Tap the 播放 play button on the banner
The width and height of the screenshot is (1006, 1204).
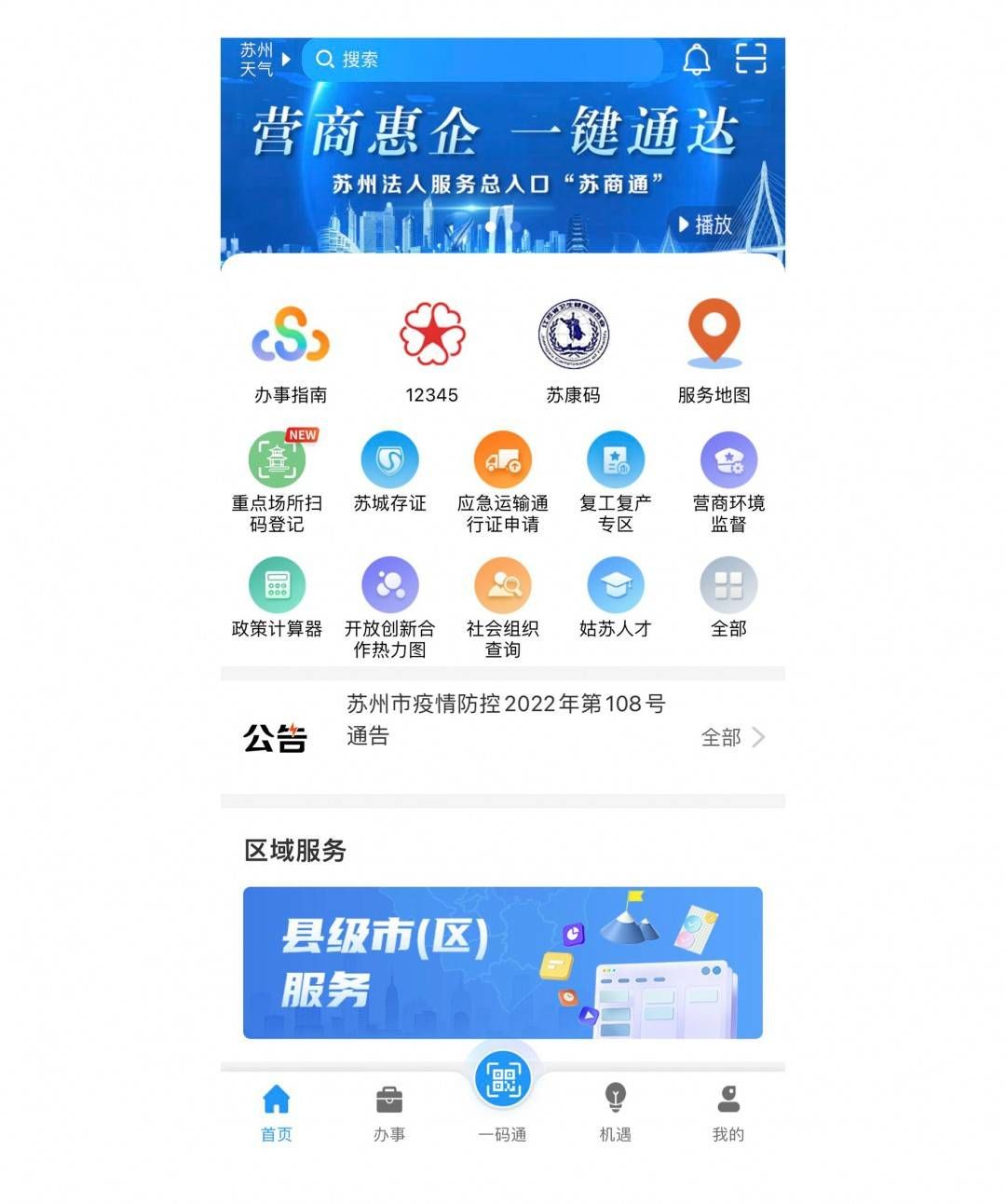[705, 225]
